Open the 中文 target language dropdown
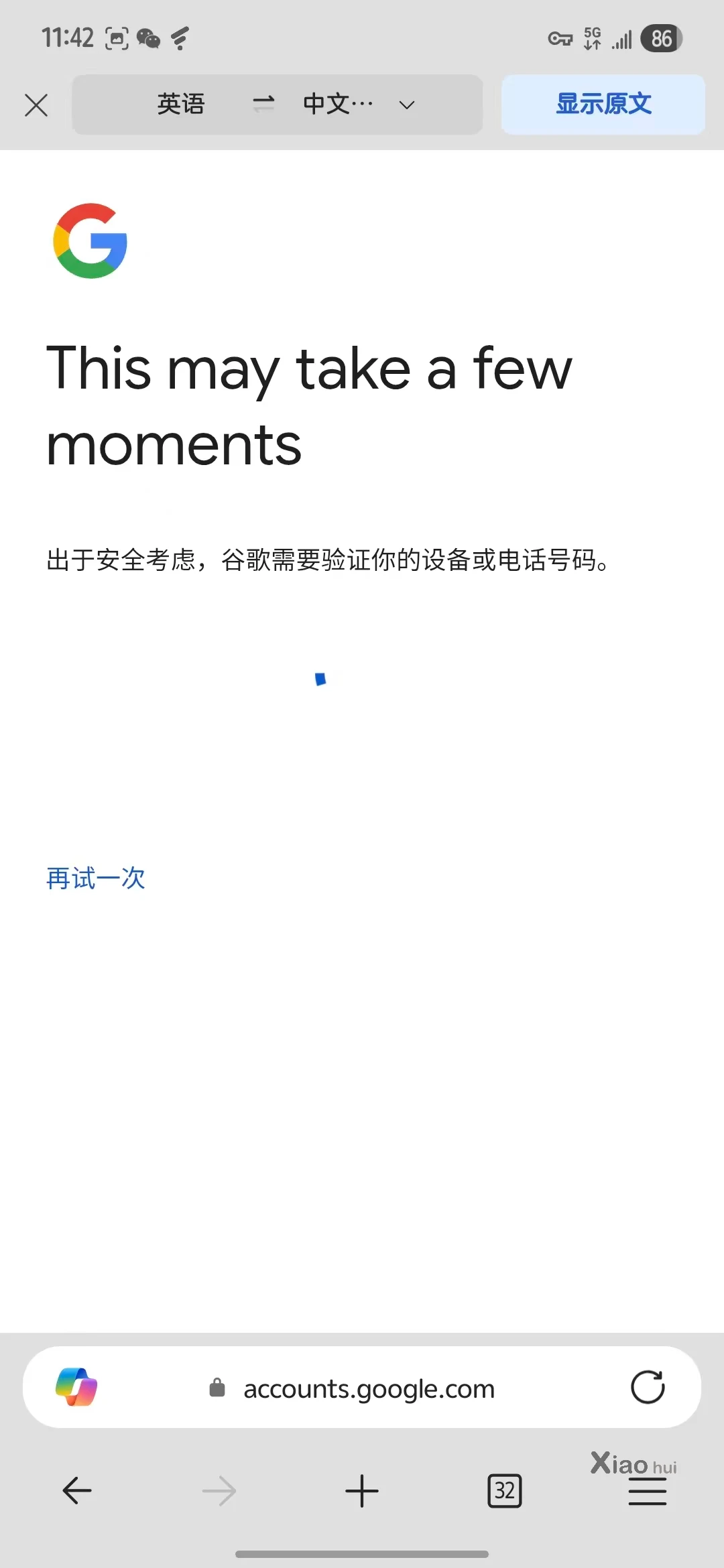 click(x=359, y=105)
